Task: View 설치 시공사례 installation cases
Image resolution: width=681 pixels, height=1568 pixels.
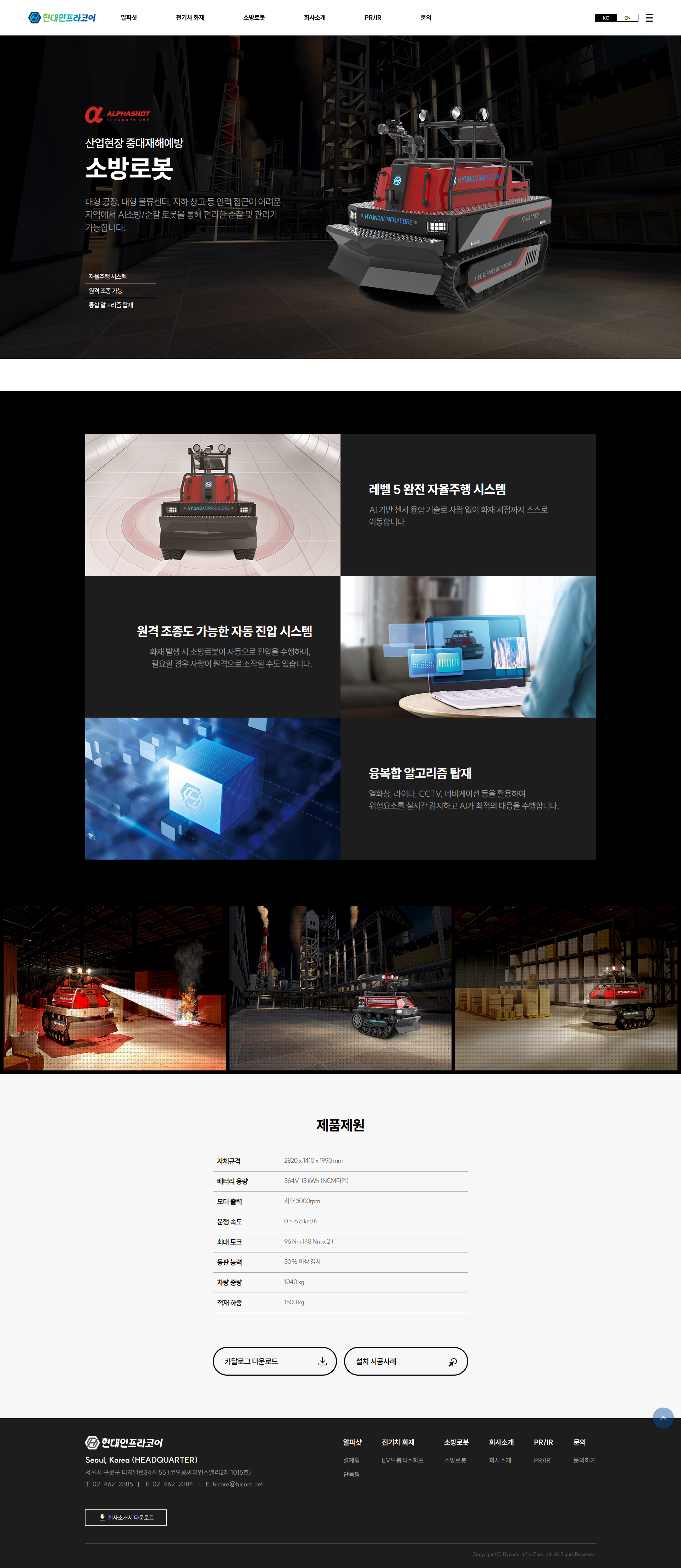Action: click(405, 1361)
